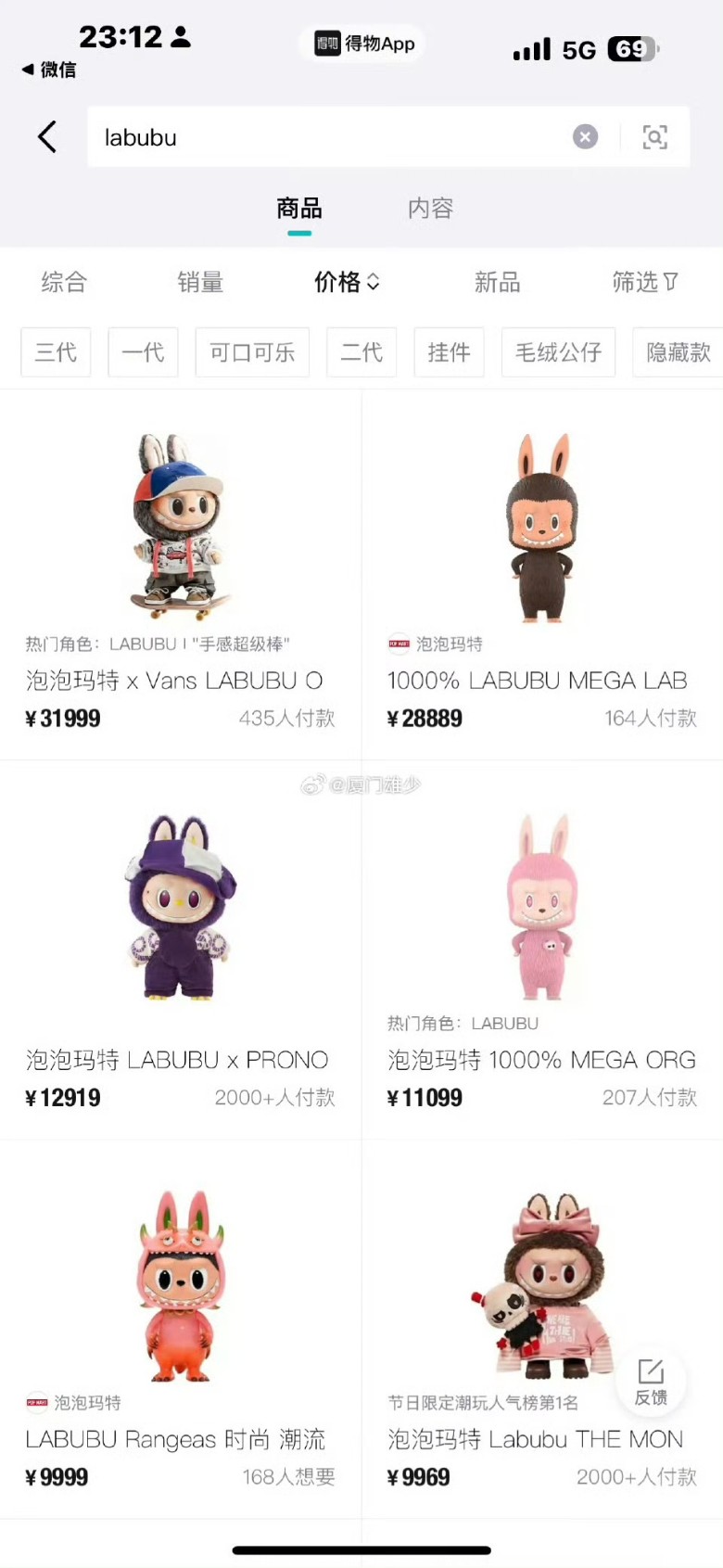Show 新品 results
This screenshot has height=1568, width=723.
tap(497, 282)
